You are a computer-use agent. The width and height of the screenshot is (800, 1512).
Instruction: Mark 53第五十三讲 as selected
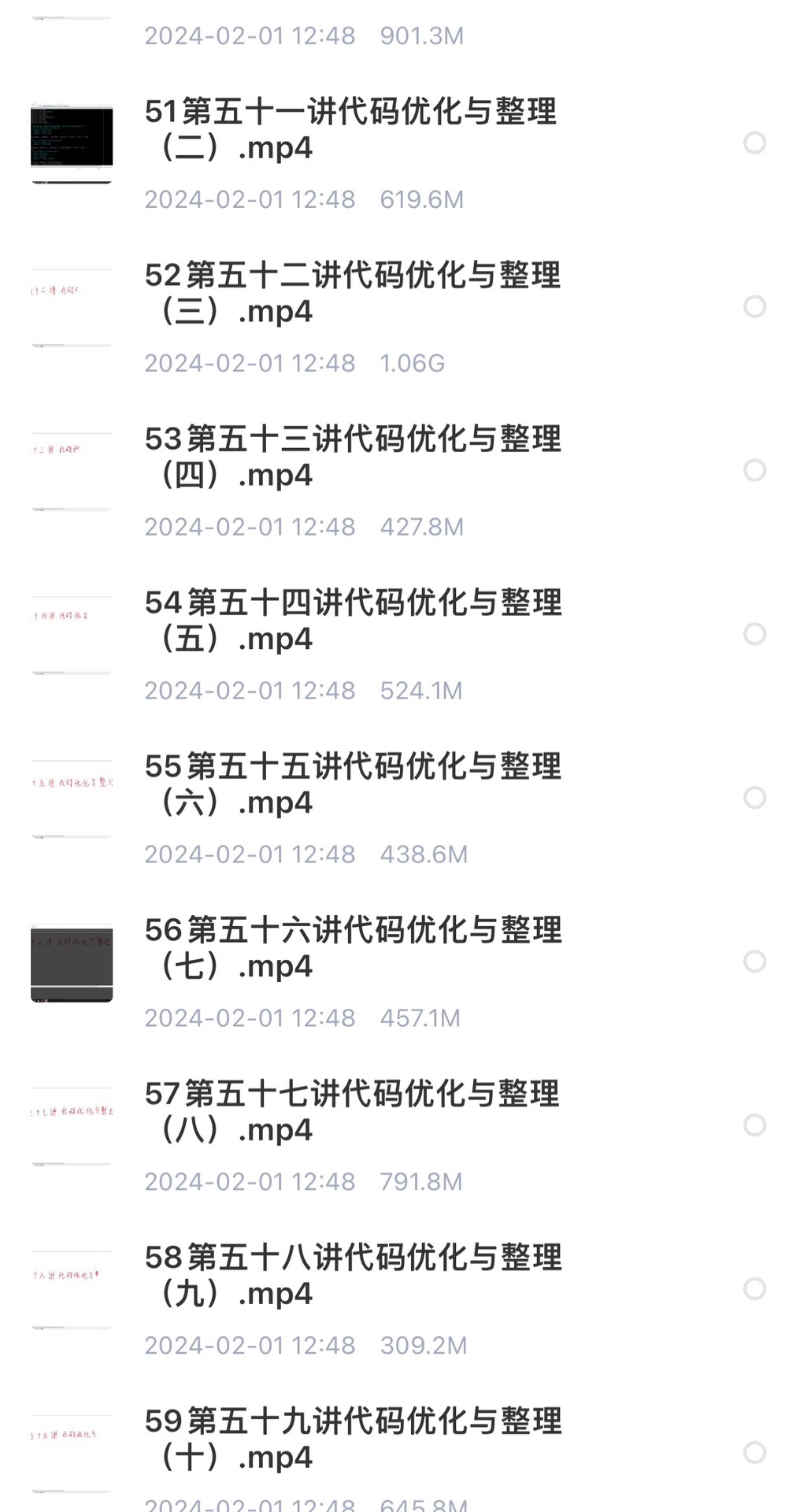coord(754,470)
